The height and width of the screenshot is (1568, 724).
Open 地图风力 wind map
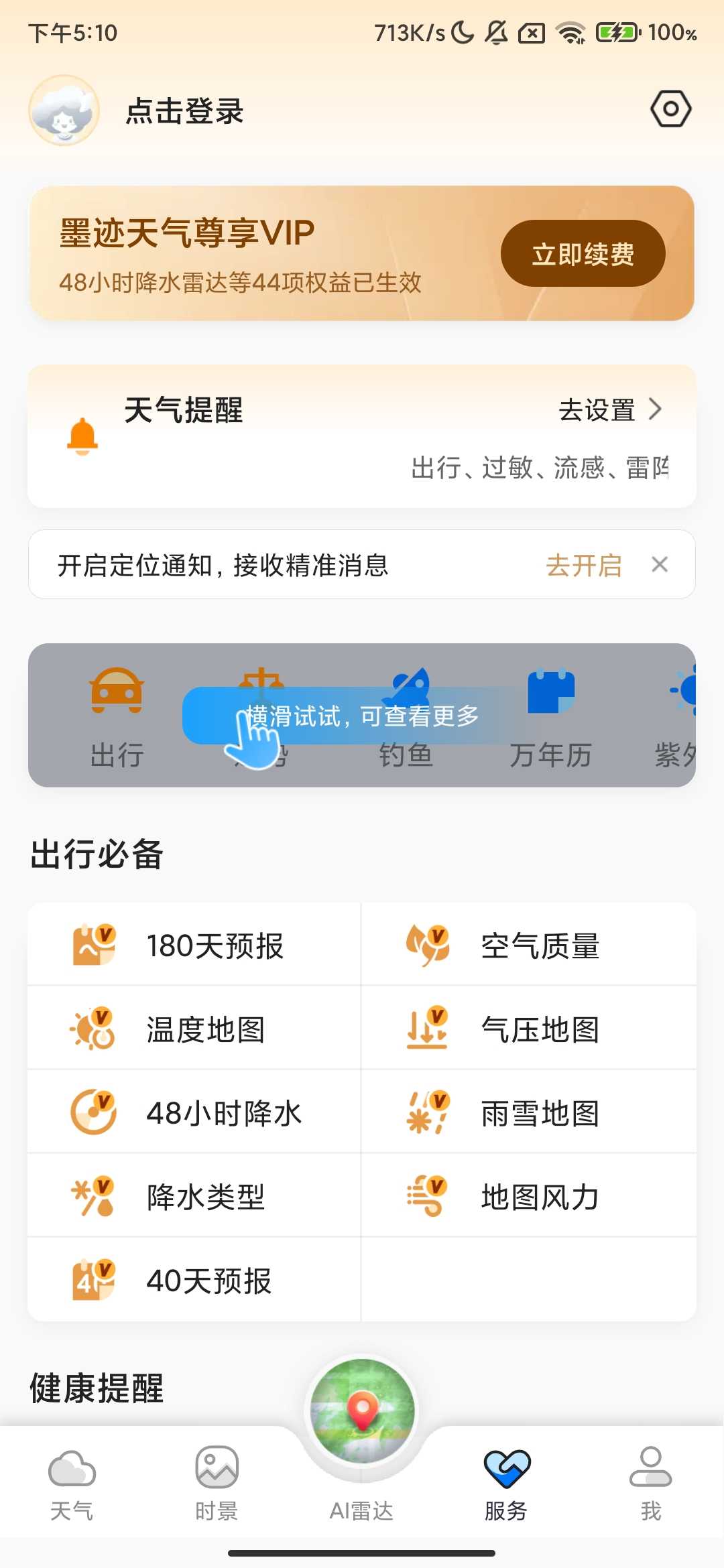pos(528,1197)
